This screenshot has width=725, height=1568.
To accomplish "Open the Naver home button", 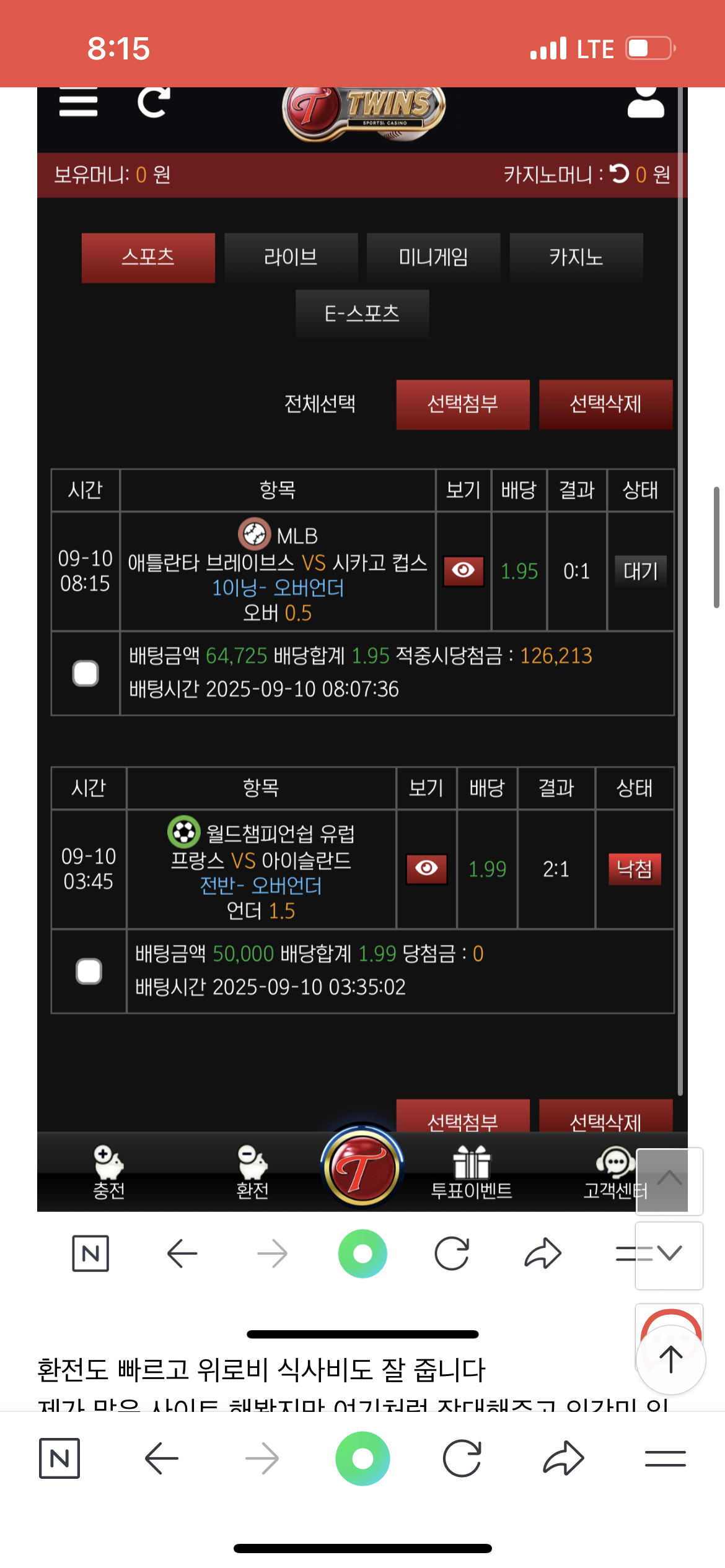I will tap(59, 1458).
